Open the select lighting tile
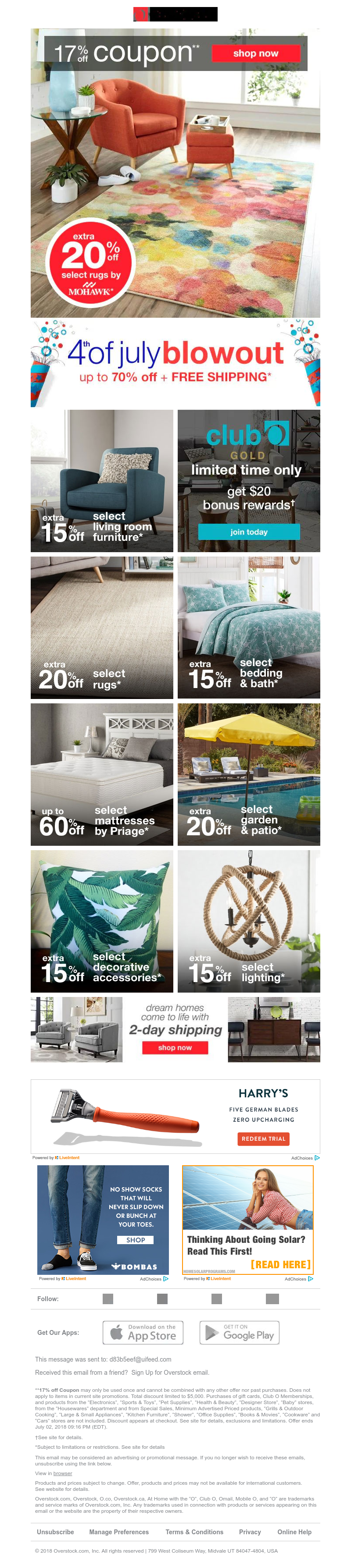 pyautogui.click(x=249, y=921)
